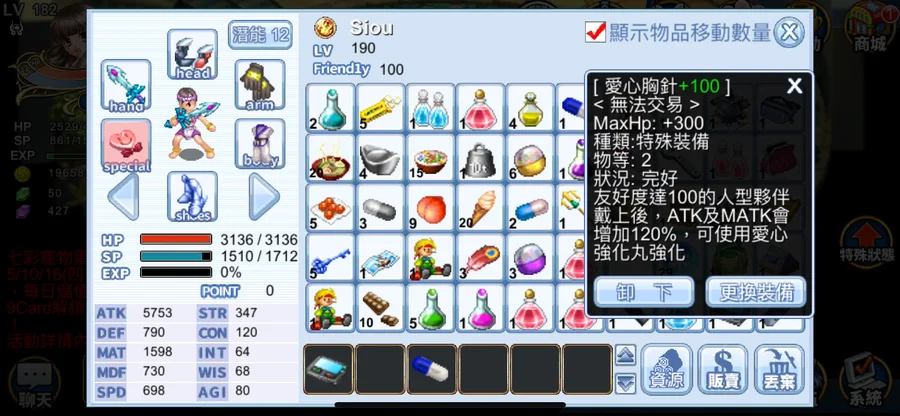Viewport: 900px width, 416px height.
Task: Select the peach item in inventory
Action: point(430,208)
